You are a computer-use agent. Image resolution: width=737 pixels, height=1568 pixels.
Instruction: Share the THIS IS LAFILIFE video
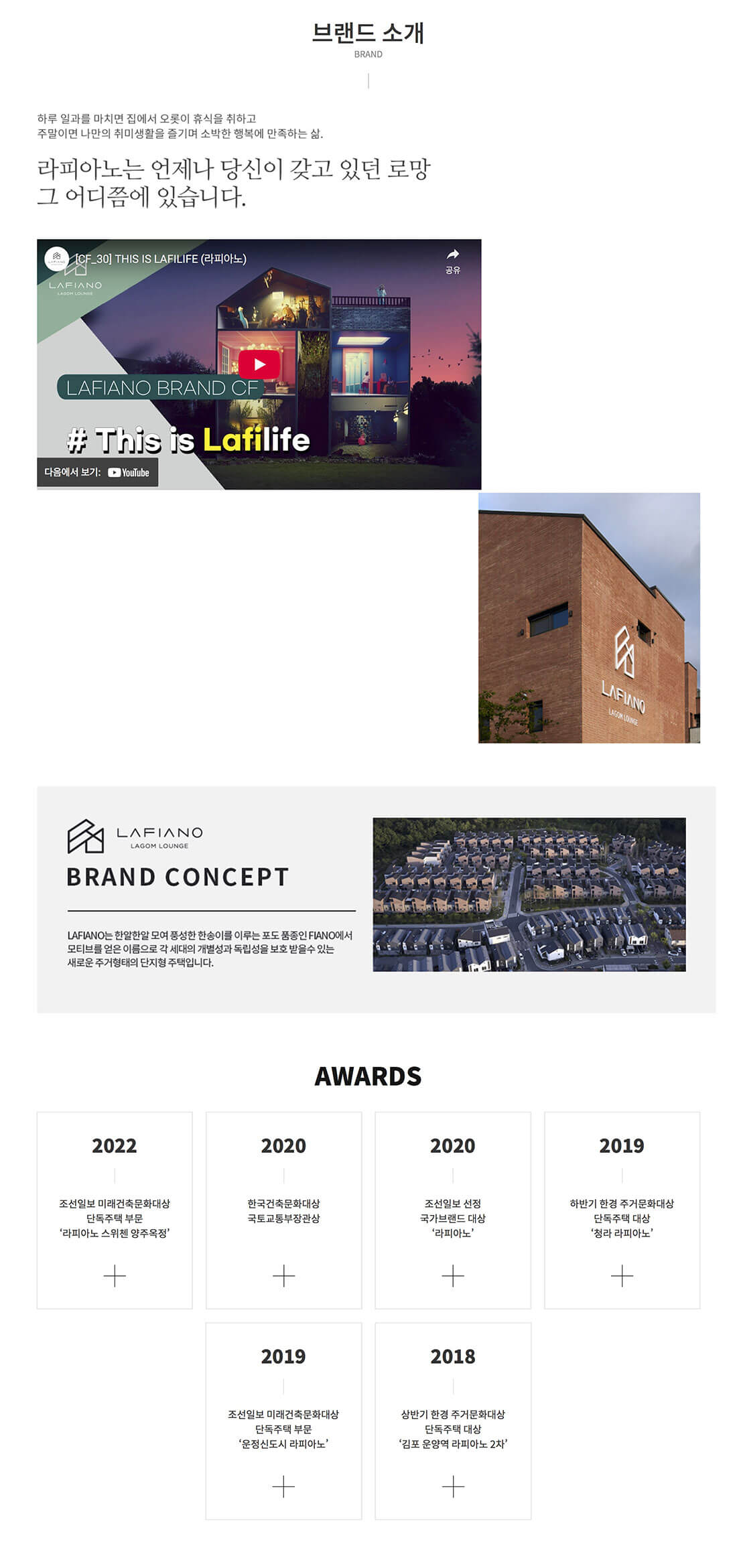(453, 261)
